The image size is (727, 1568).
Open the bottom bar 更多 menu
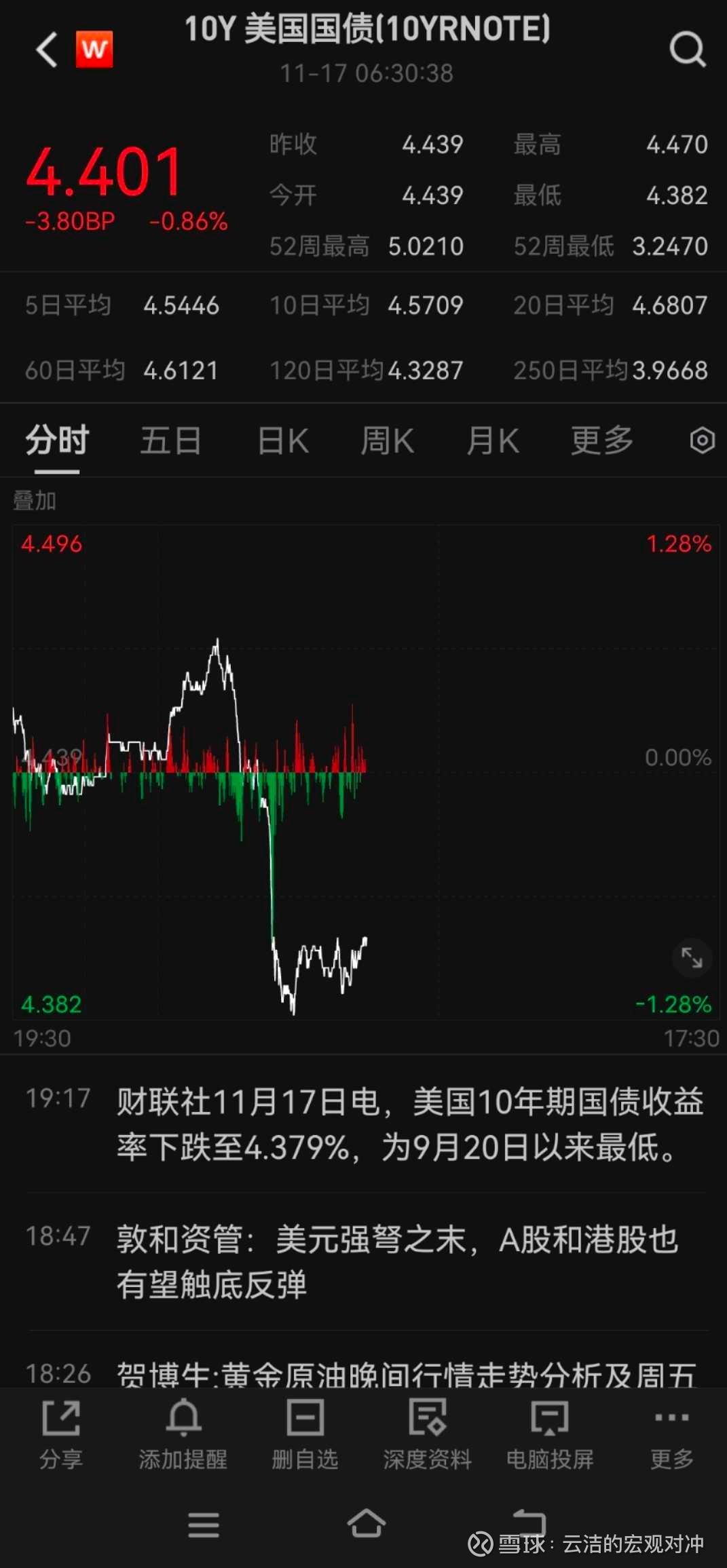[x=672, y=1434]
